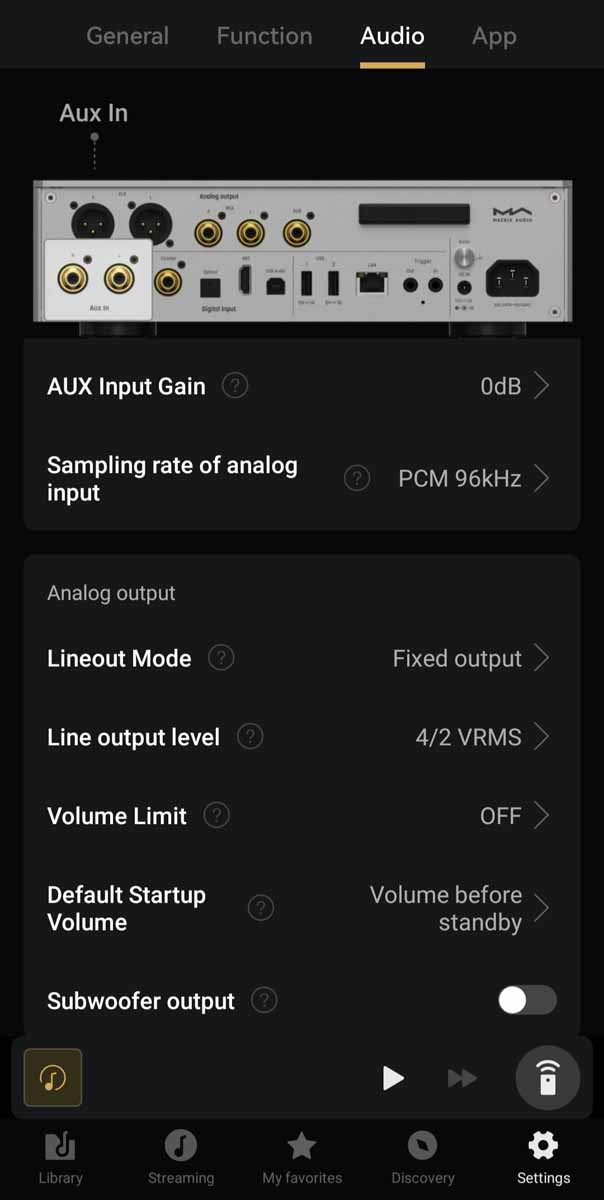Show help for Lineout Mode

click(221, 658)
